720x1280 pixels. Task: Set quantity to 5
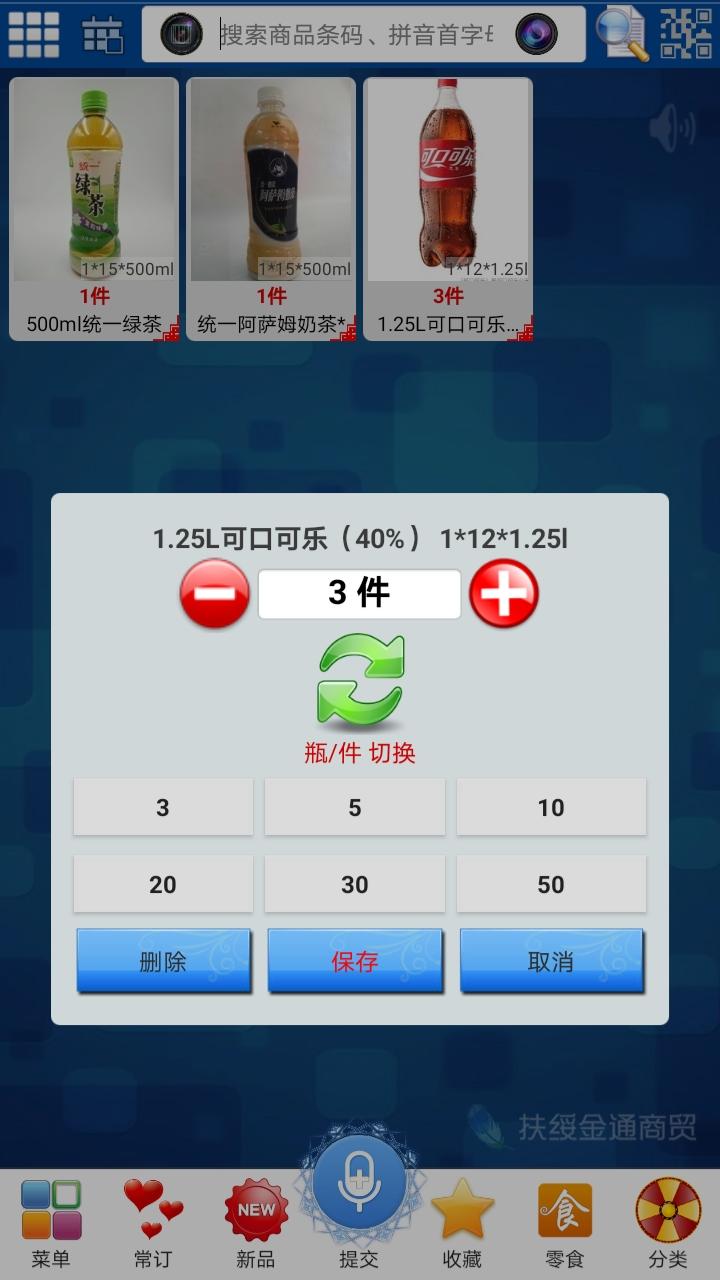click(354, 807)
